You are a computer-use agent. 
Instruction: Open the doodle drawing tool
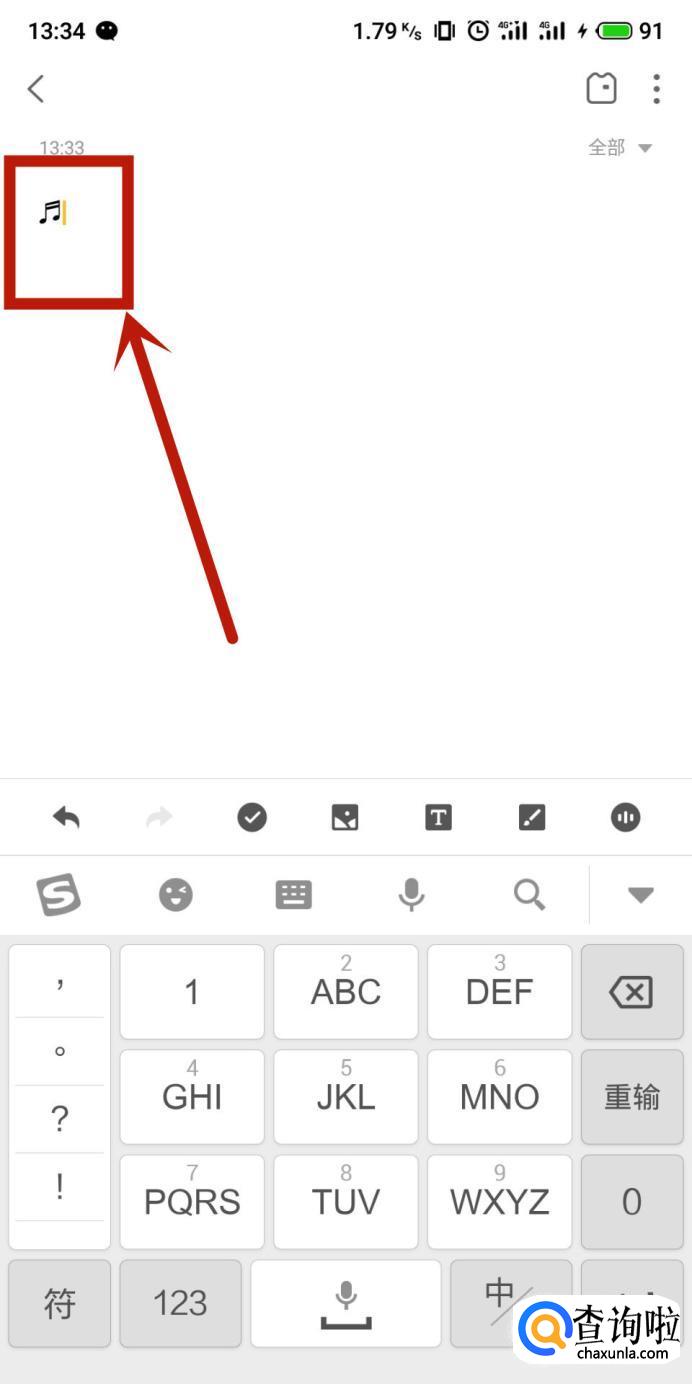point(532,818)
